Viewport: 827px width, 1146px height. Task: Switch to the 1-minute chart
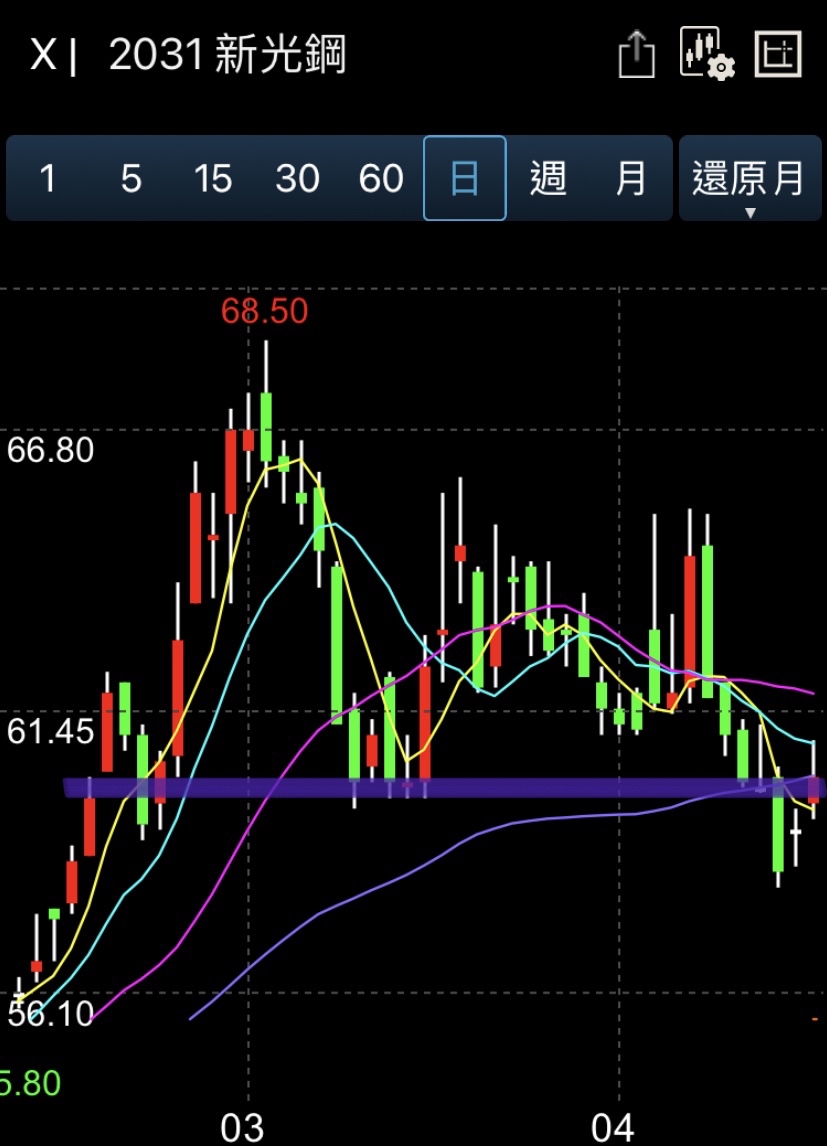tap(48, 179)
